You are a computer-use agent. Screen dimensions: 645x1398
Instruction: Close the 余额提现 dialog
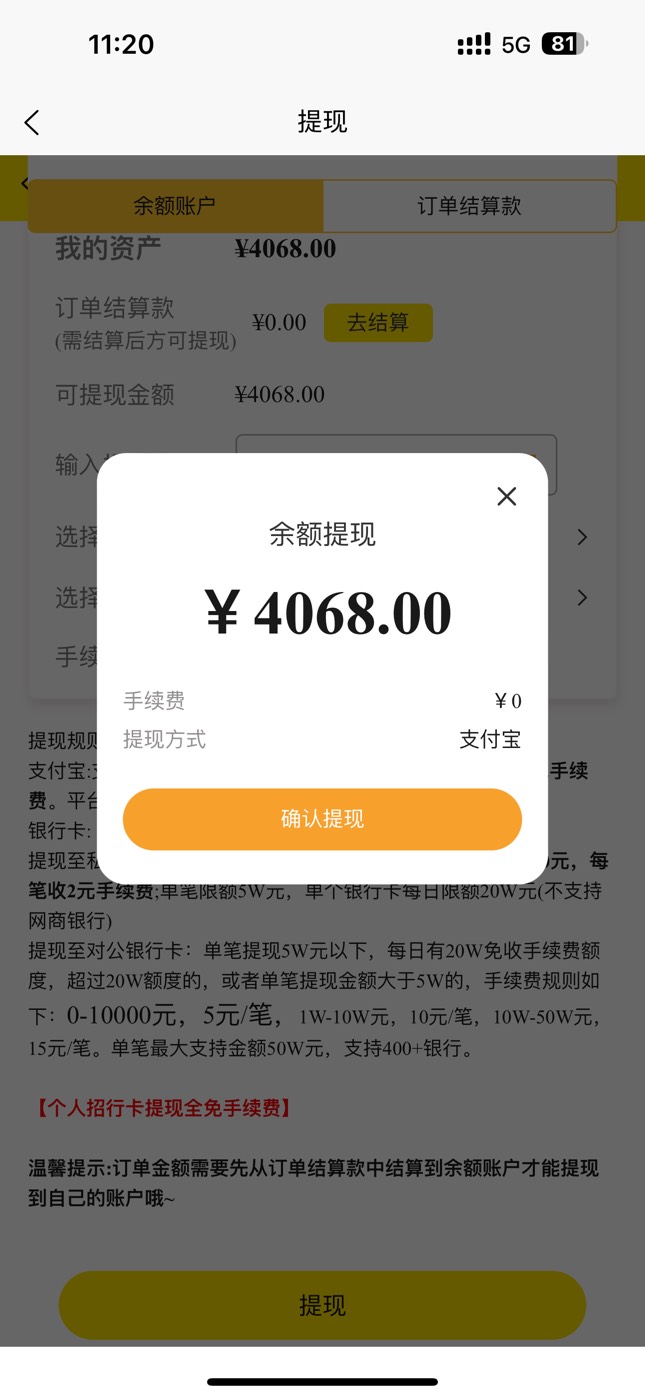(507, 496)
